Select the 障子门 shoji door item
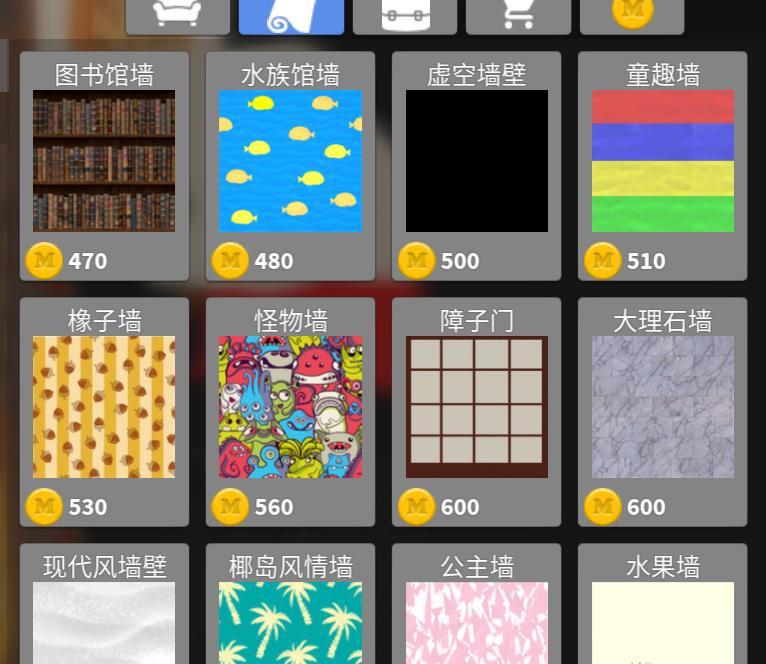This screenshot has height=664, width=766. click(476, 407)
